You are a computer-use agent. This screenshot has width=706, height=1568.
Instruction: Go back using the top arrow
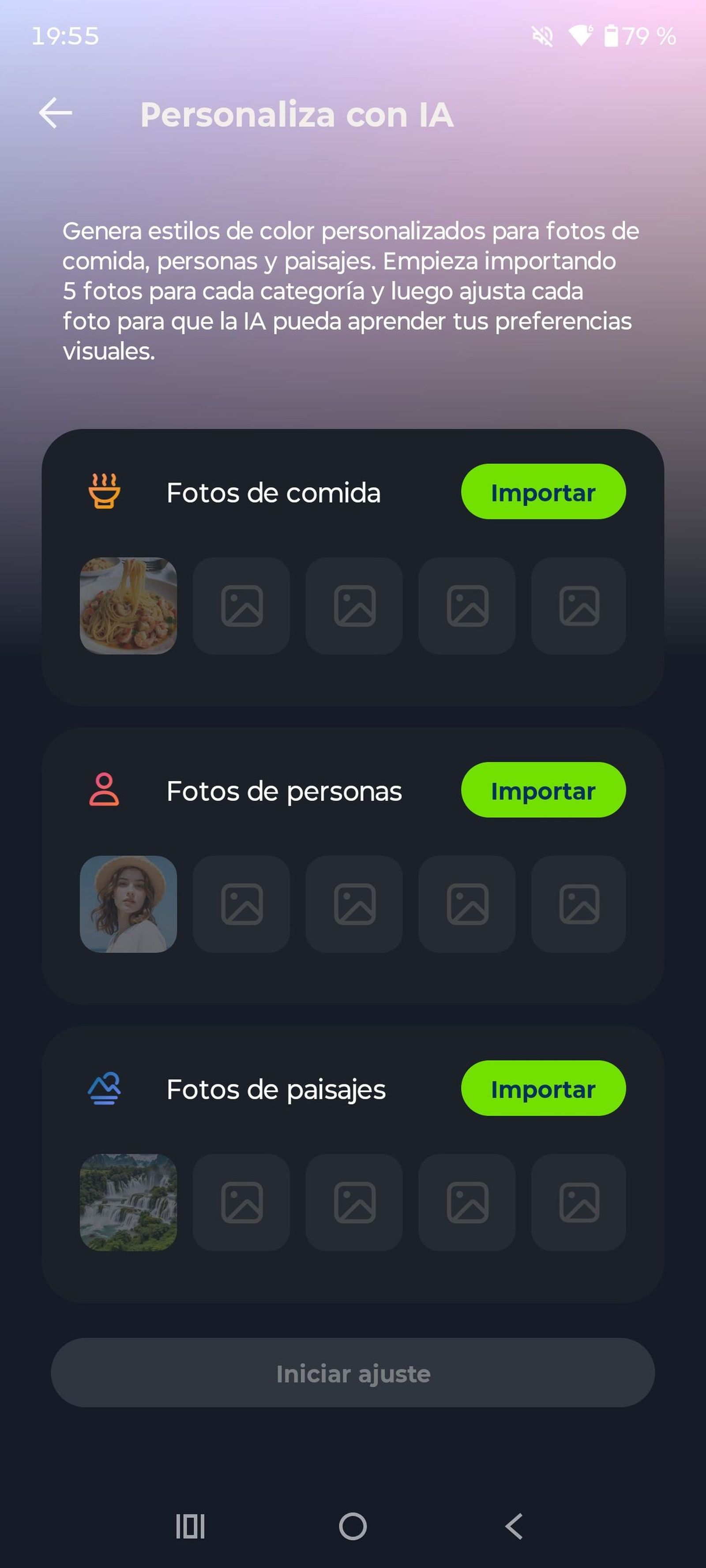(56, 113)
